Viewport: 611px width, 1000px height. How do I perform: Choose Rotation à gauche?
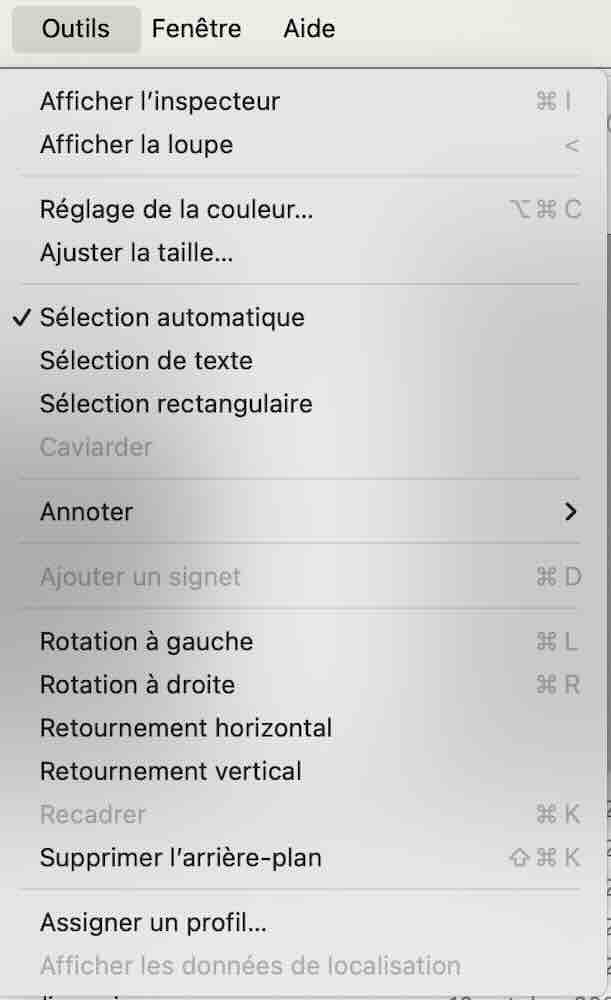tap(302, 642)
